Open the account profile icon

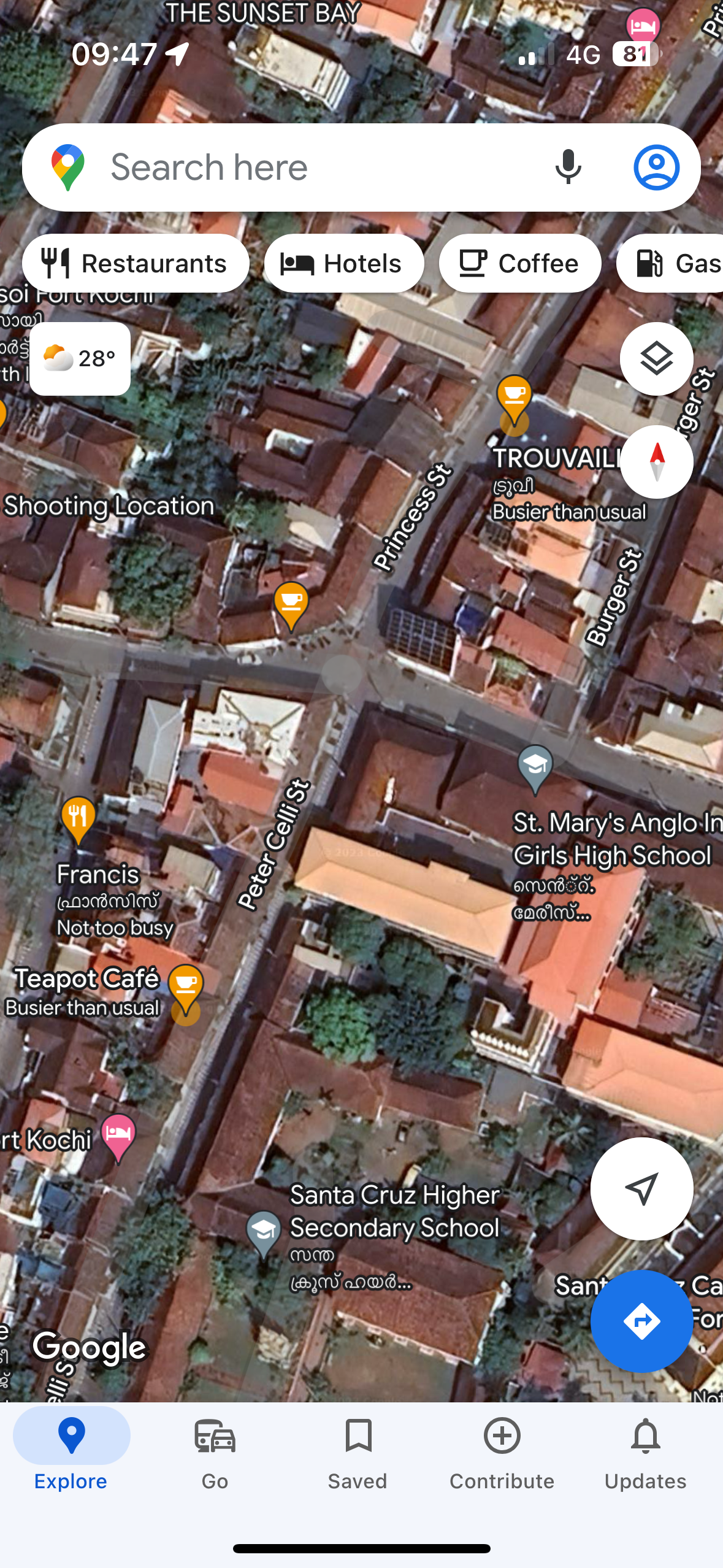(x=656, y=167)
